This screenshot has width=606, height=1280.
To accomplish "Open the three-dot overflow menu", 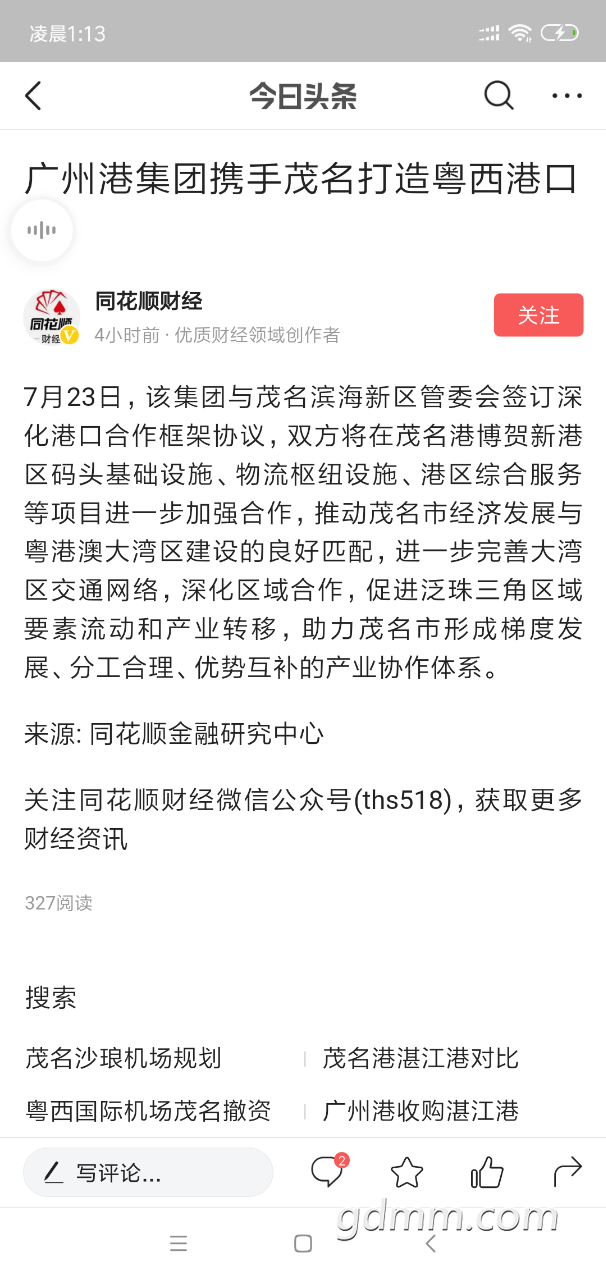I will [567, 96].
